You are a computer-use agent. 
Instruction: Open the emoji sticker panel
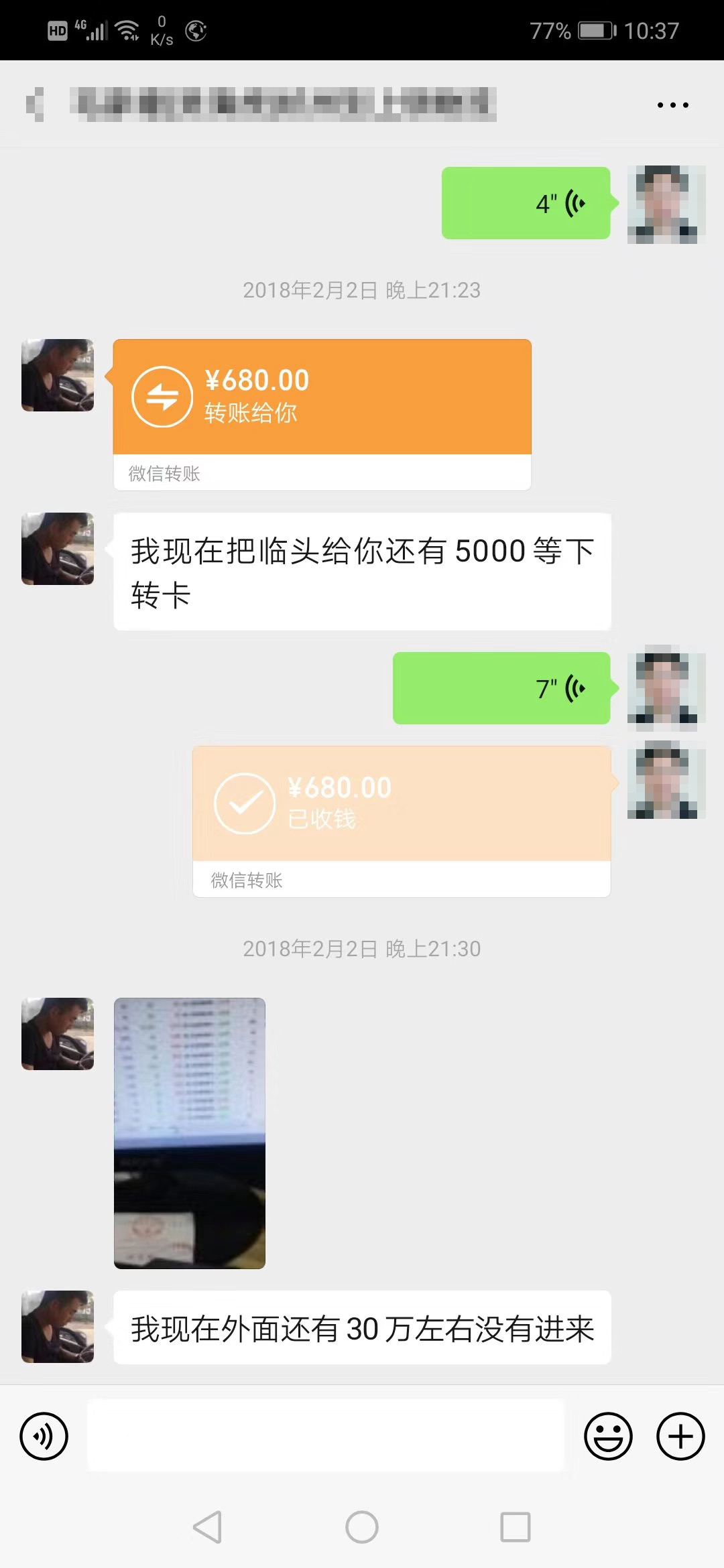(x=608, y=1436)
